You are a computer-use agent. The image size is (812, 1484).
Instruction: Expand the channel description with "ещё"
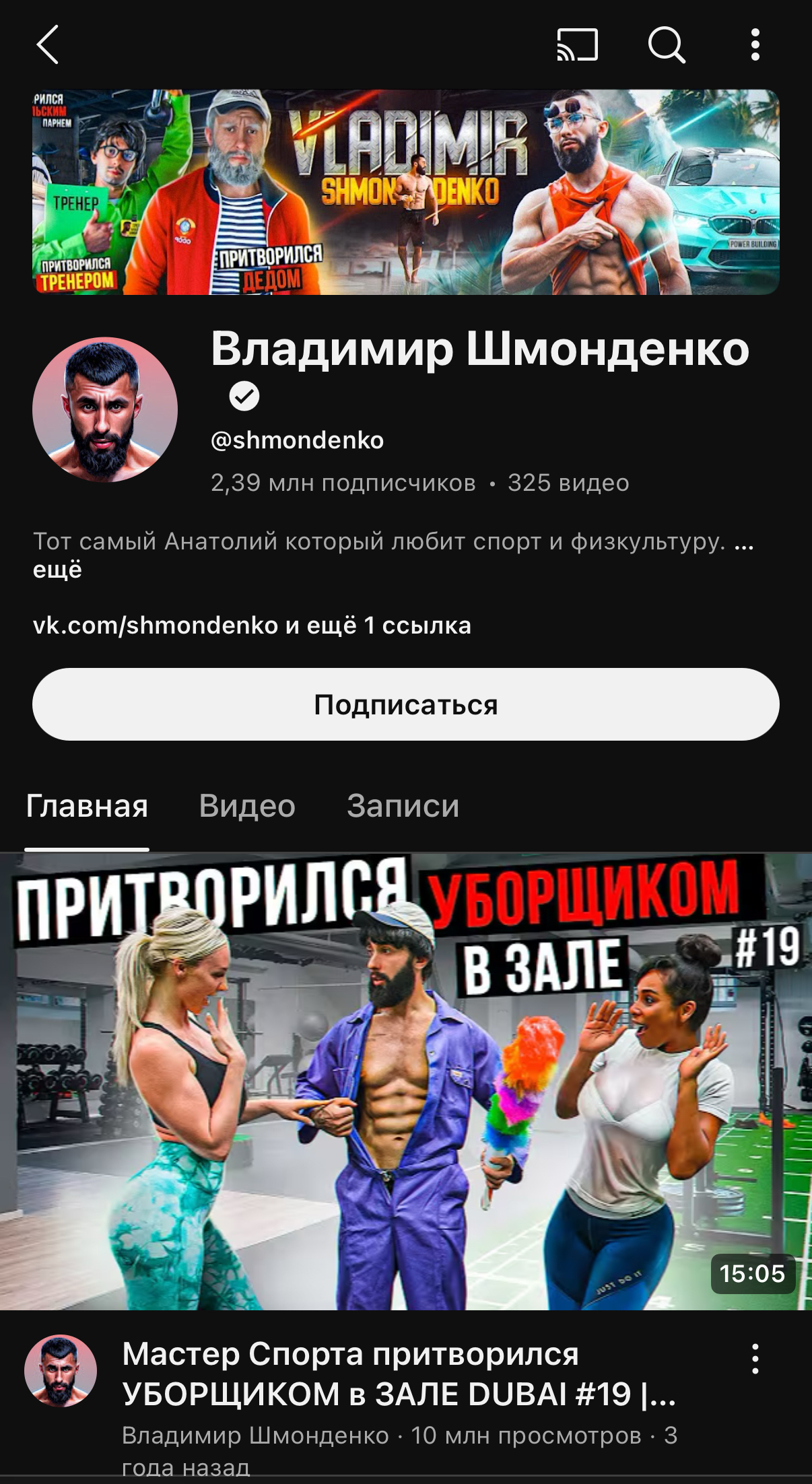coord(57,570)
